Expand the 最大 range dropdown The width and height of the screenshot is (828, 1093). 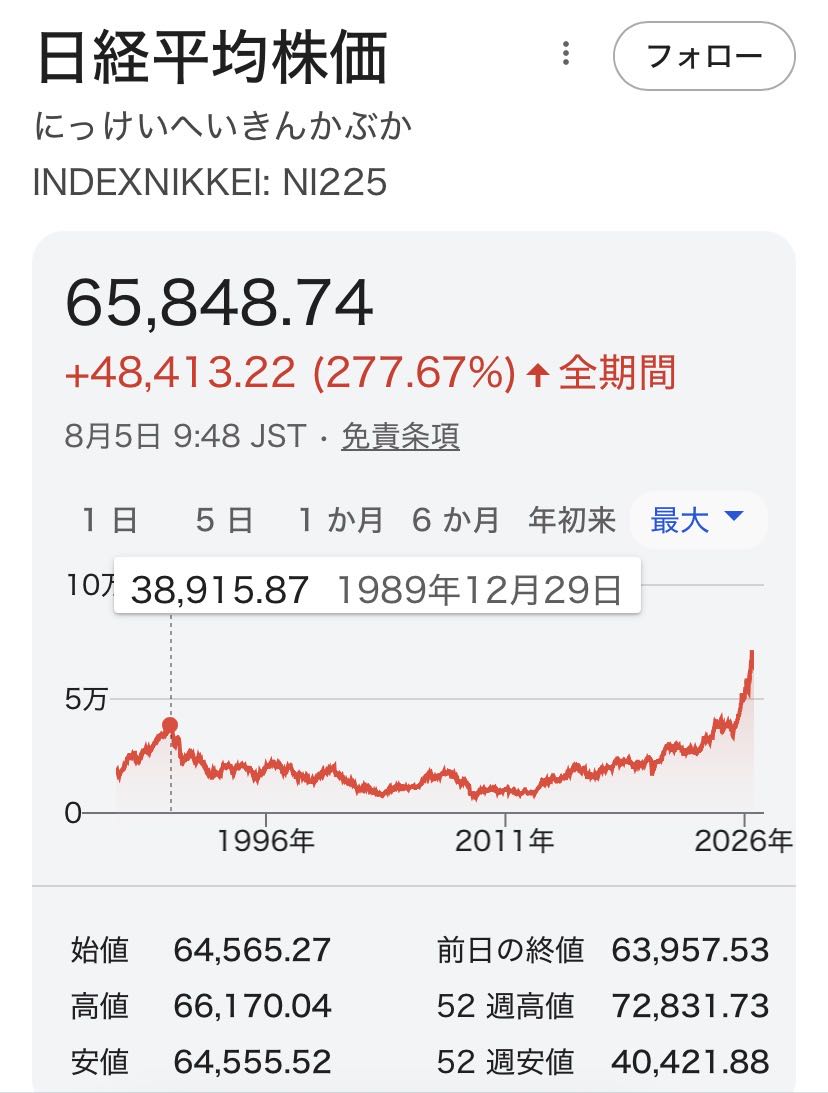pos(698,520)
